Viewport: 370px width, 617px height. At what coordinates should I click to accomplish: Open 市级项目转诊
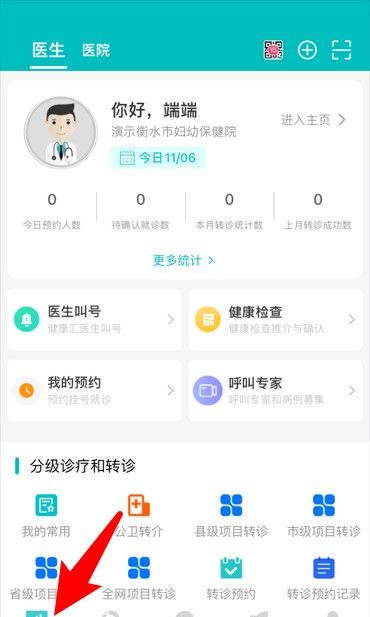(x=324, y=516)
